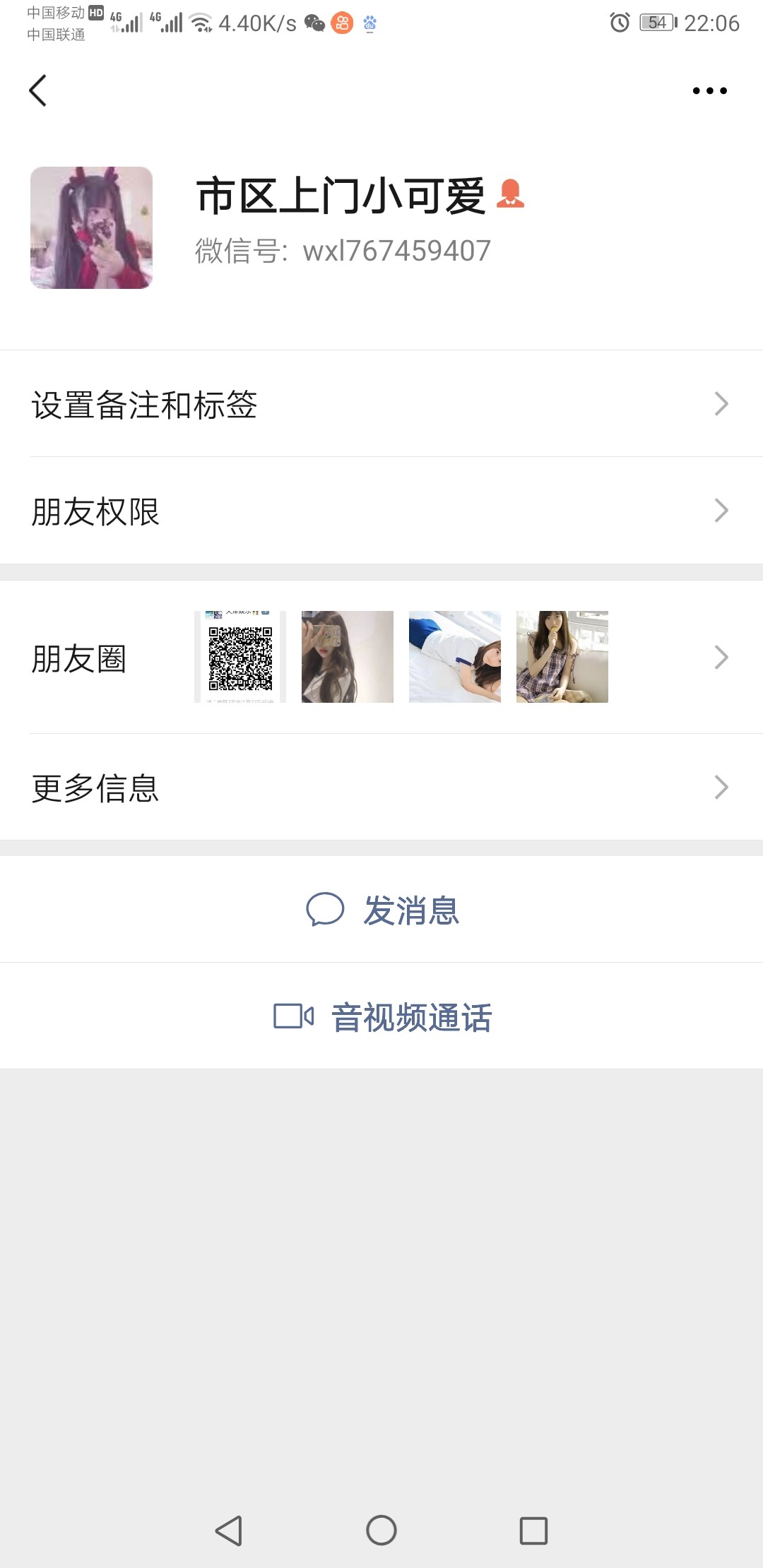Screen dimensions: 763x1568
Task: Open 朋友权限 settings
Action: click(x=381, y=511)
